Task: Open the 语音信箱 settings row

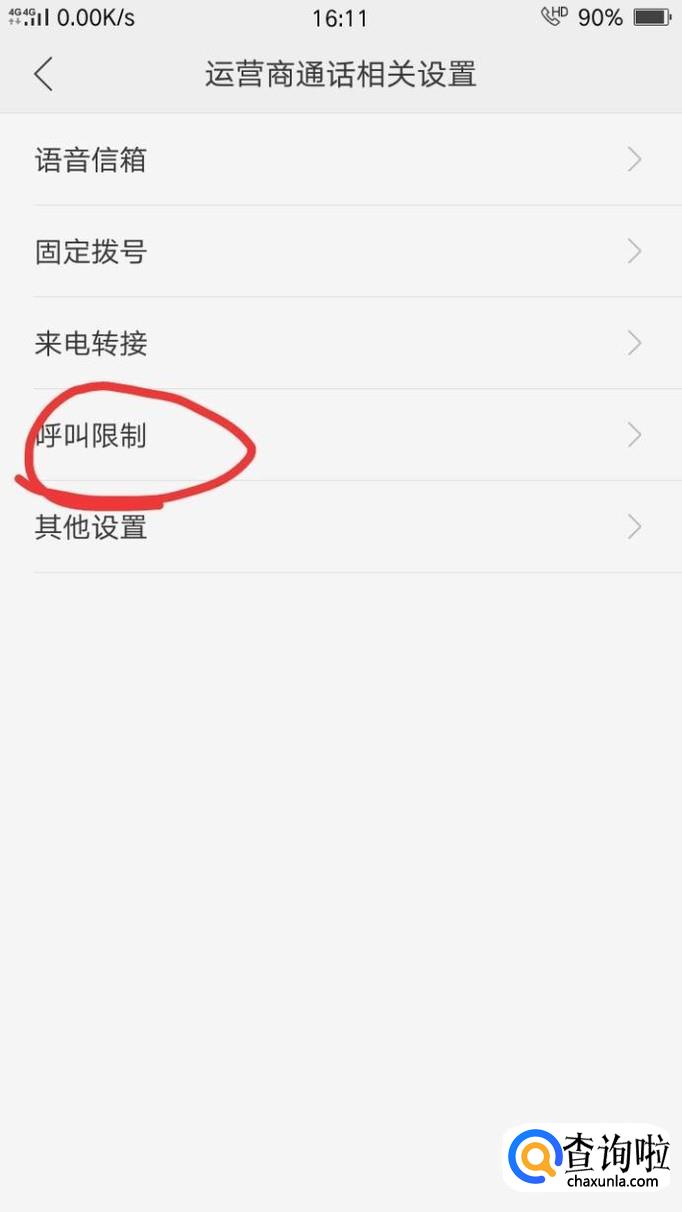Action: click(x=341, y=160)
